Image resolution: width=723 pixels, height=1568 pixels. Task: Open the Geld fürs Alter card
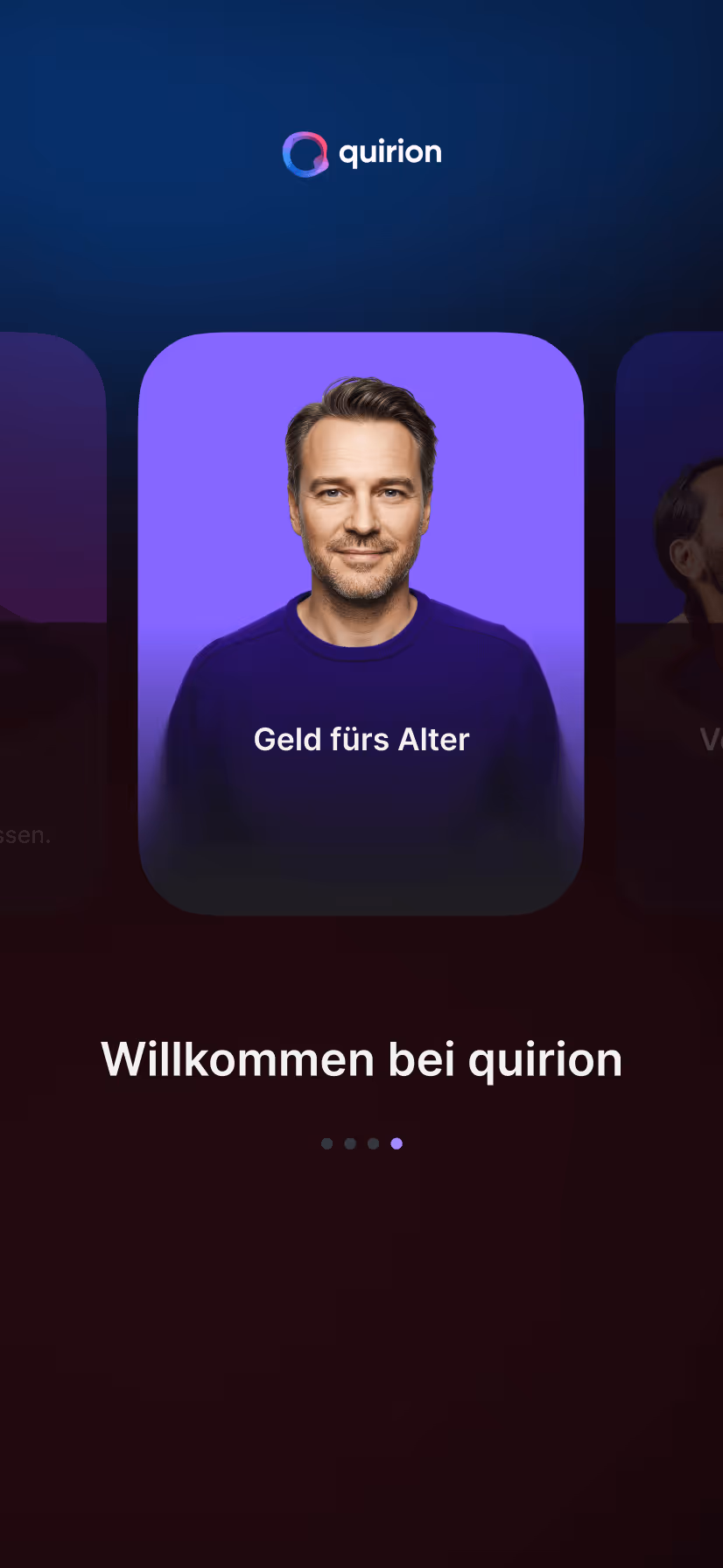[361, 623]
